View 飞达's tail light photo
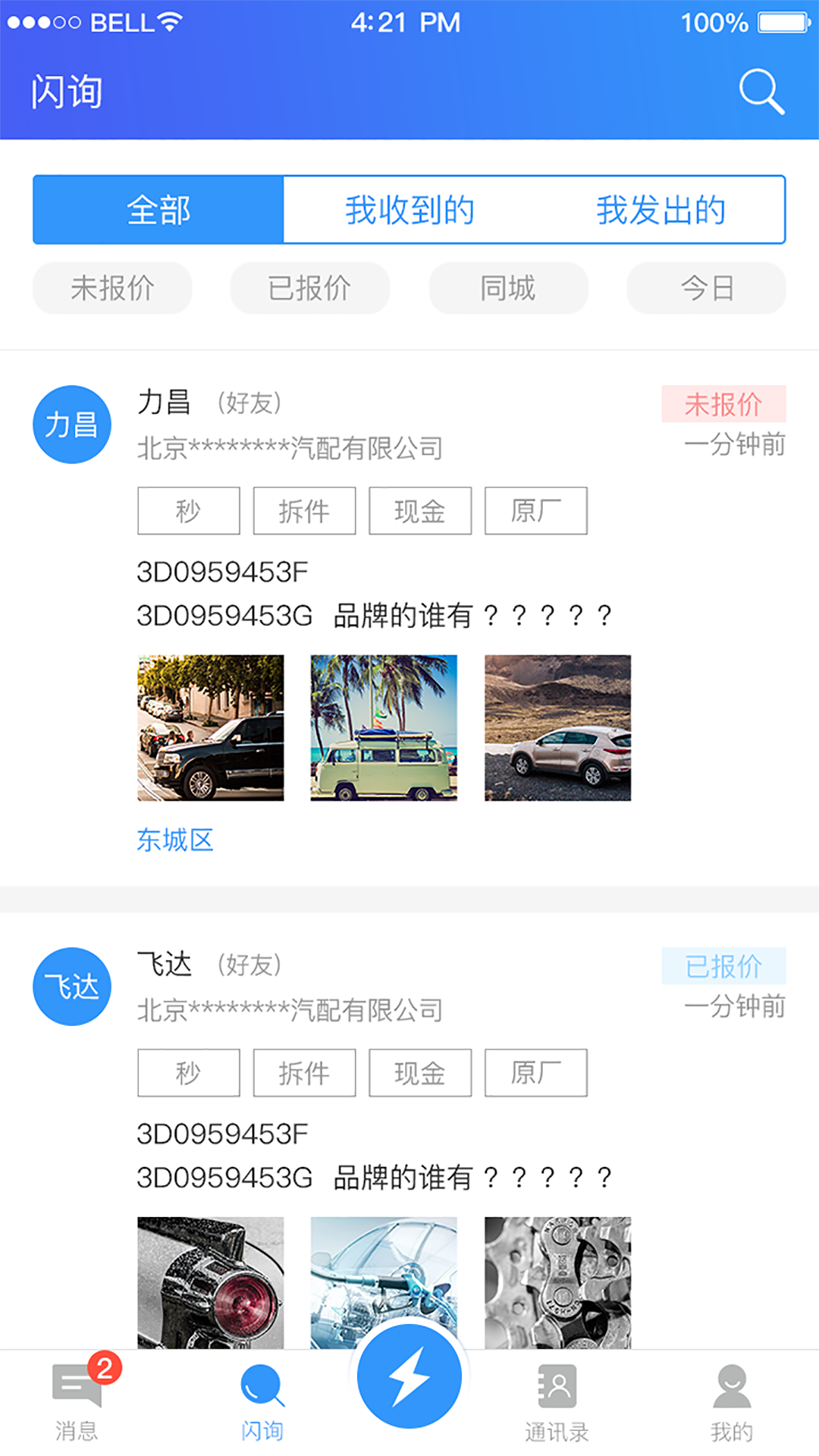The image size is (819, 1456). pos(211,1282)
